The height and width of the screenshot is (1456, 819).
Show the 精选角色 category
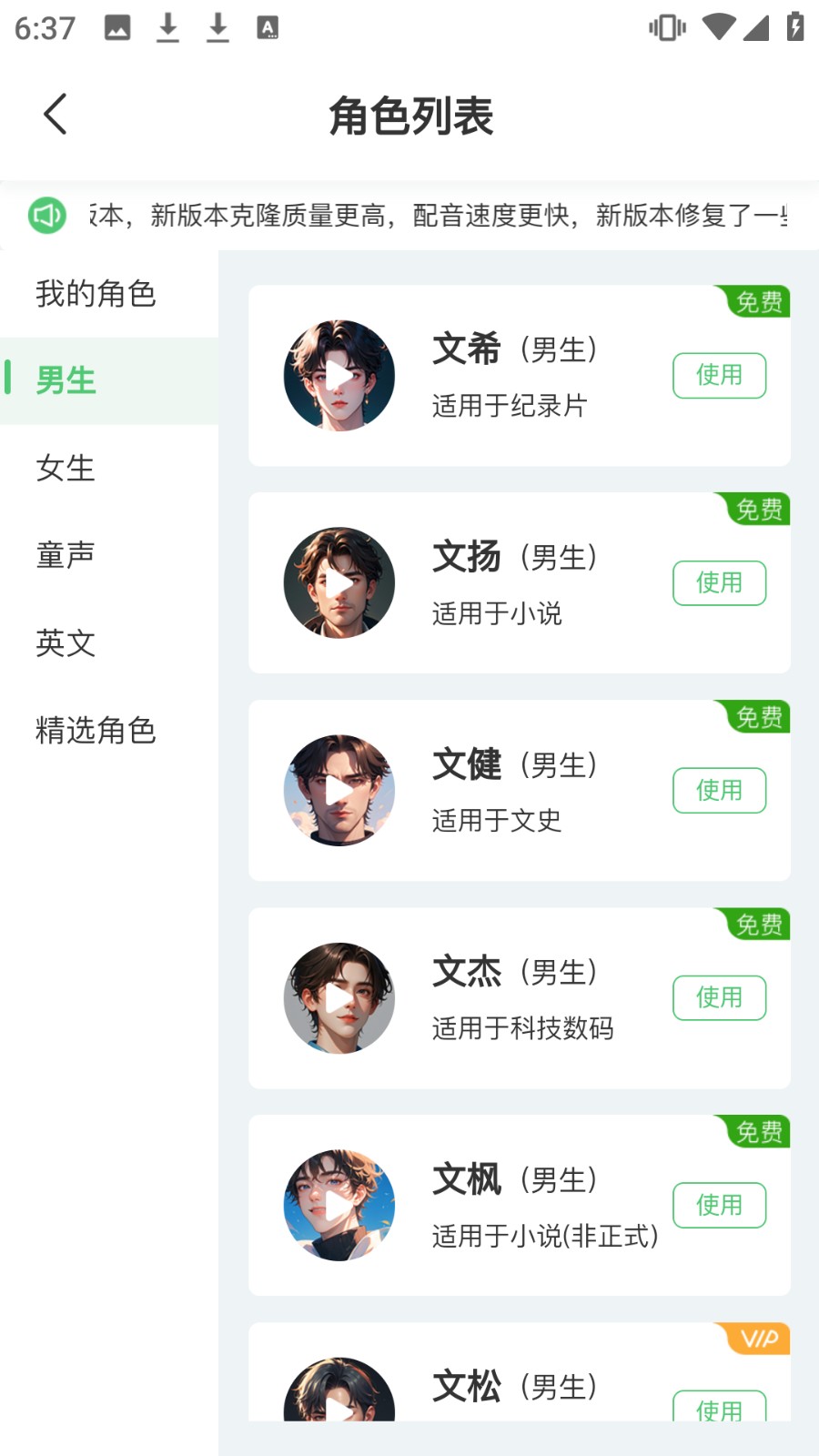click(96, 730)
